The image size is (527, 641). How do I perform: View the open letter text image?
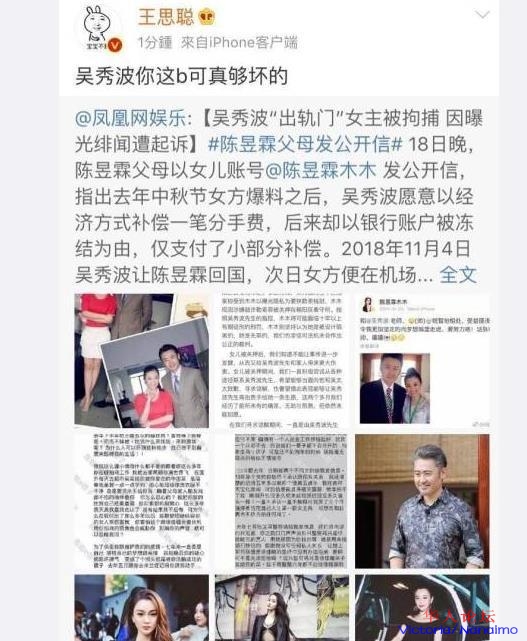(282, 361)
